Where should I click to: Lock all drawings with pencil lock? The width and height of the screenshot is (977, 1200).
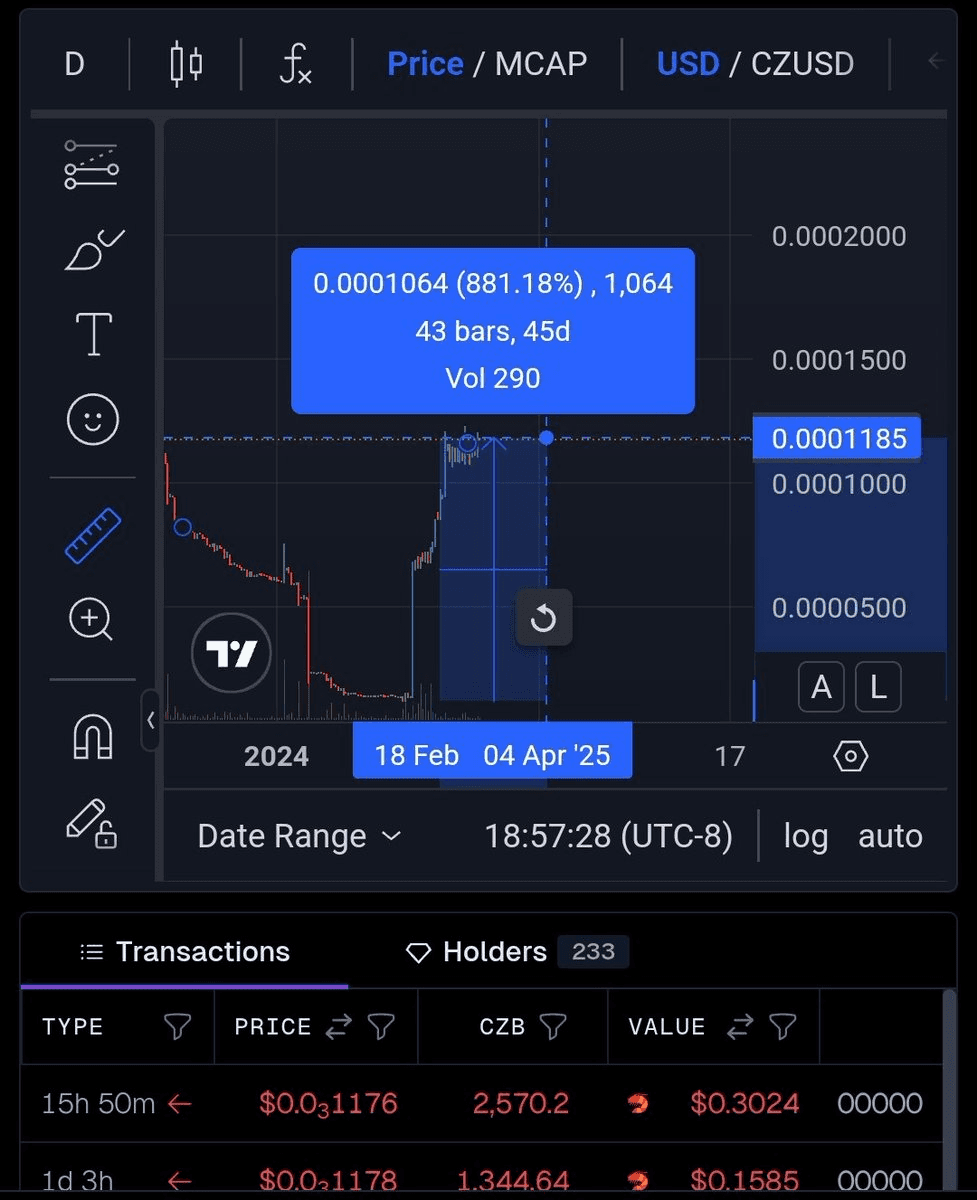[x=91, y=823]
